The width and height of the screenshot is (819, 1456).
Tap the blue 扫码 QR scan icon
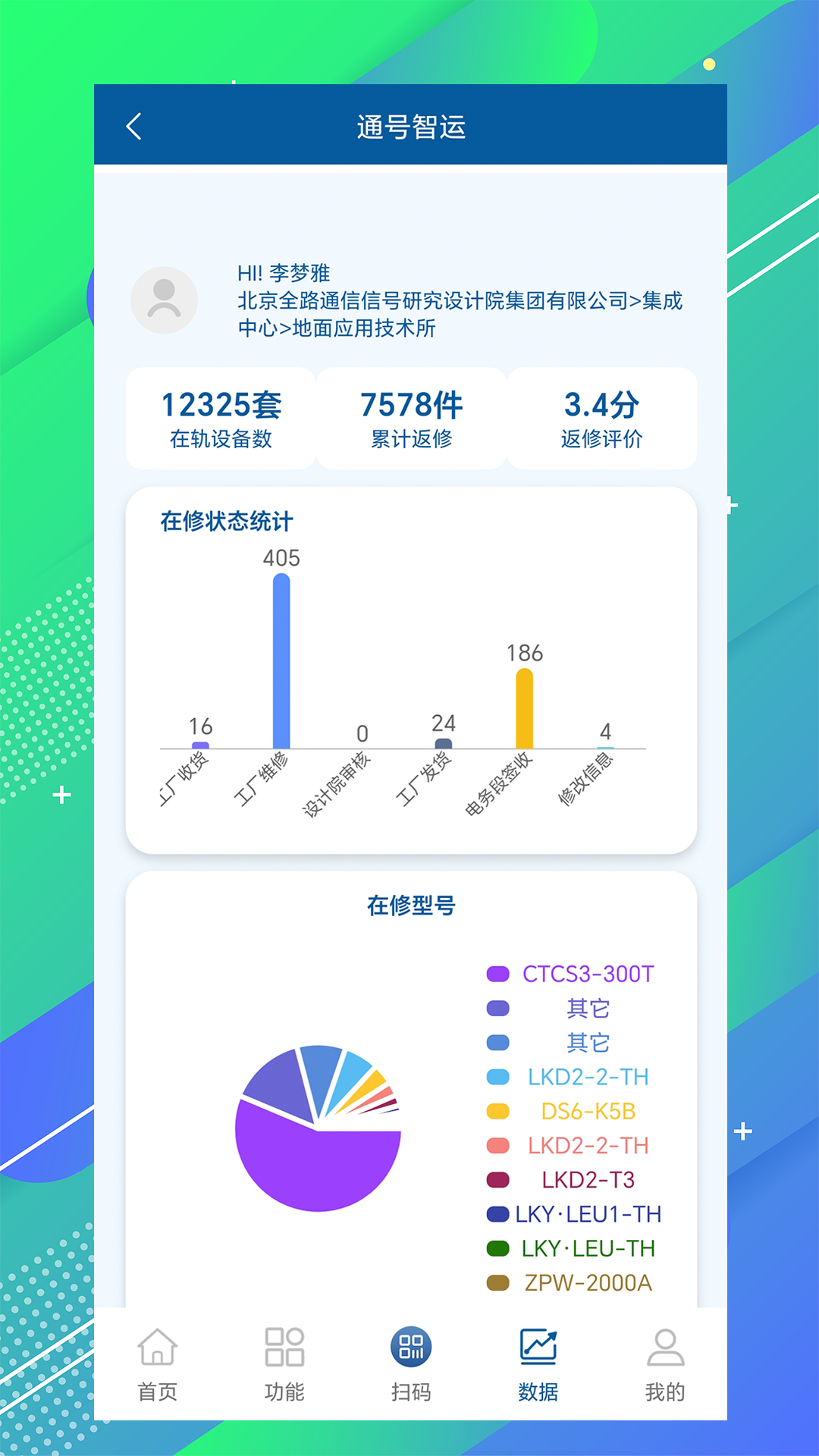point(410,1348)
